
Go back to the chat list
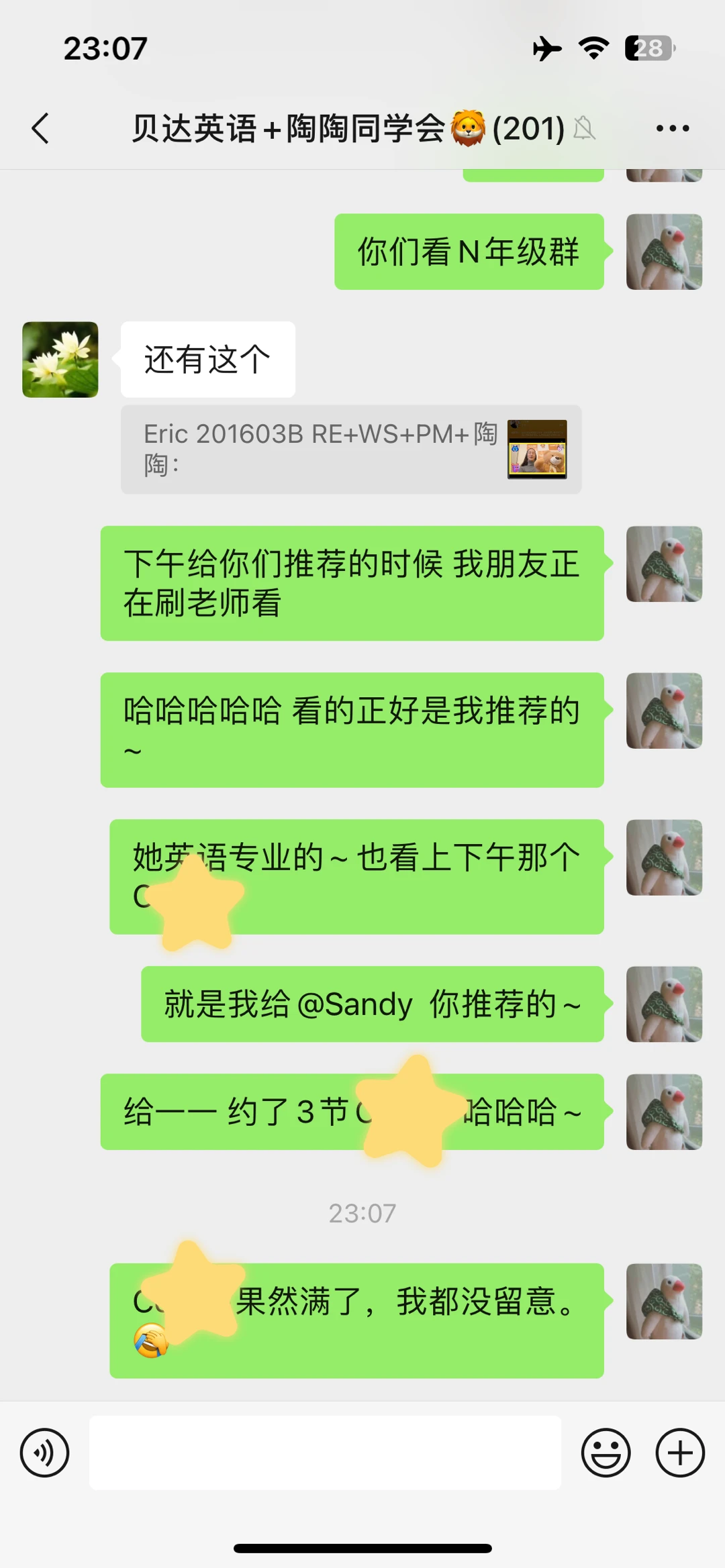pyautogui.click(x=40, y=128)
